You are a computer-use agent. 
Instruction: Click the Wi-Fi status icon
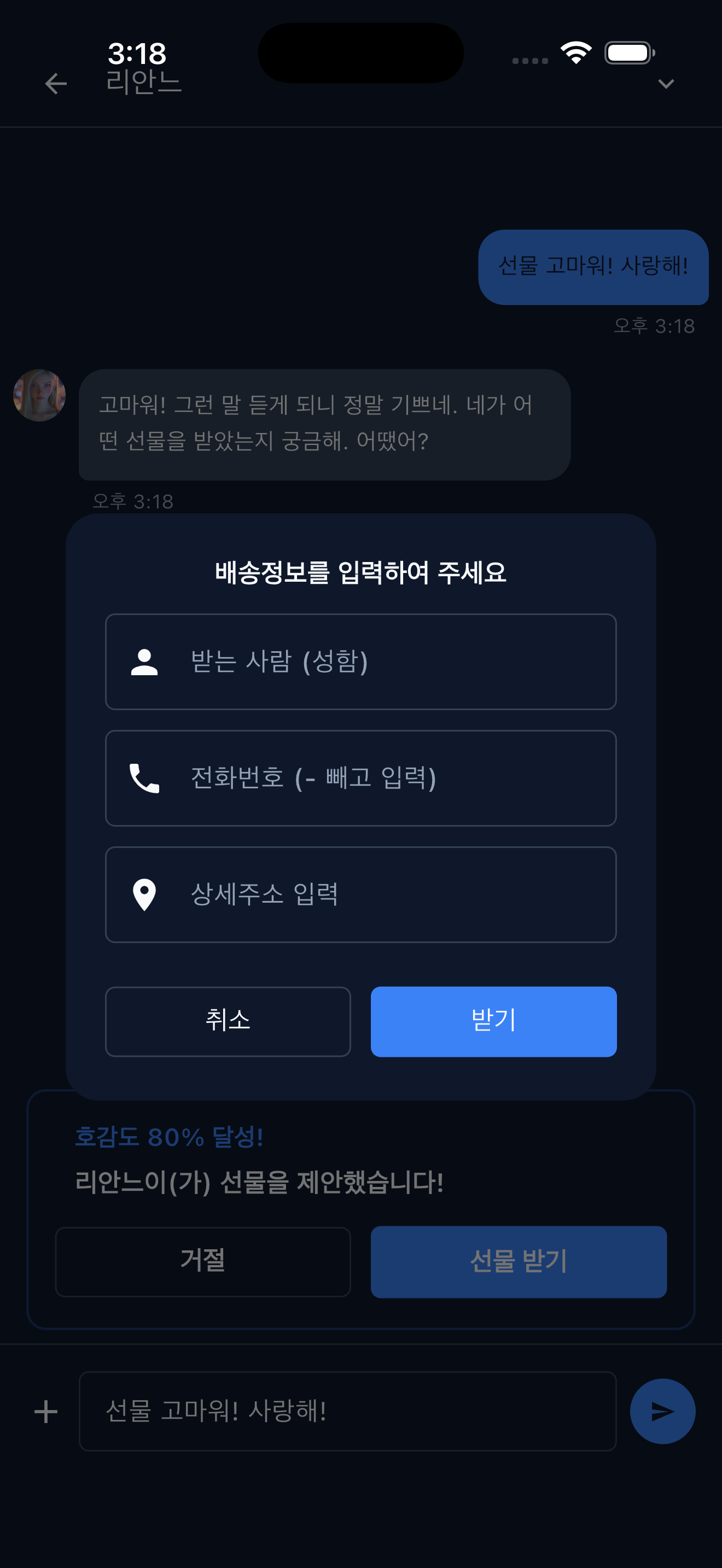pos(575,53)
